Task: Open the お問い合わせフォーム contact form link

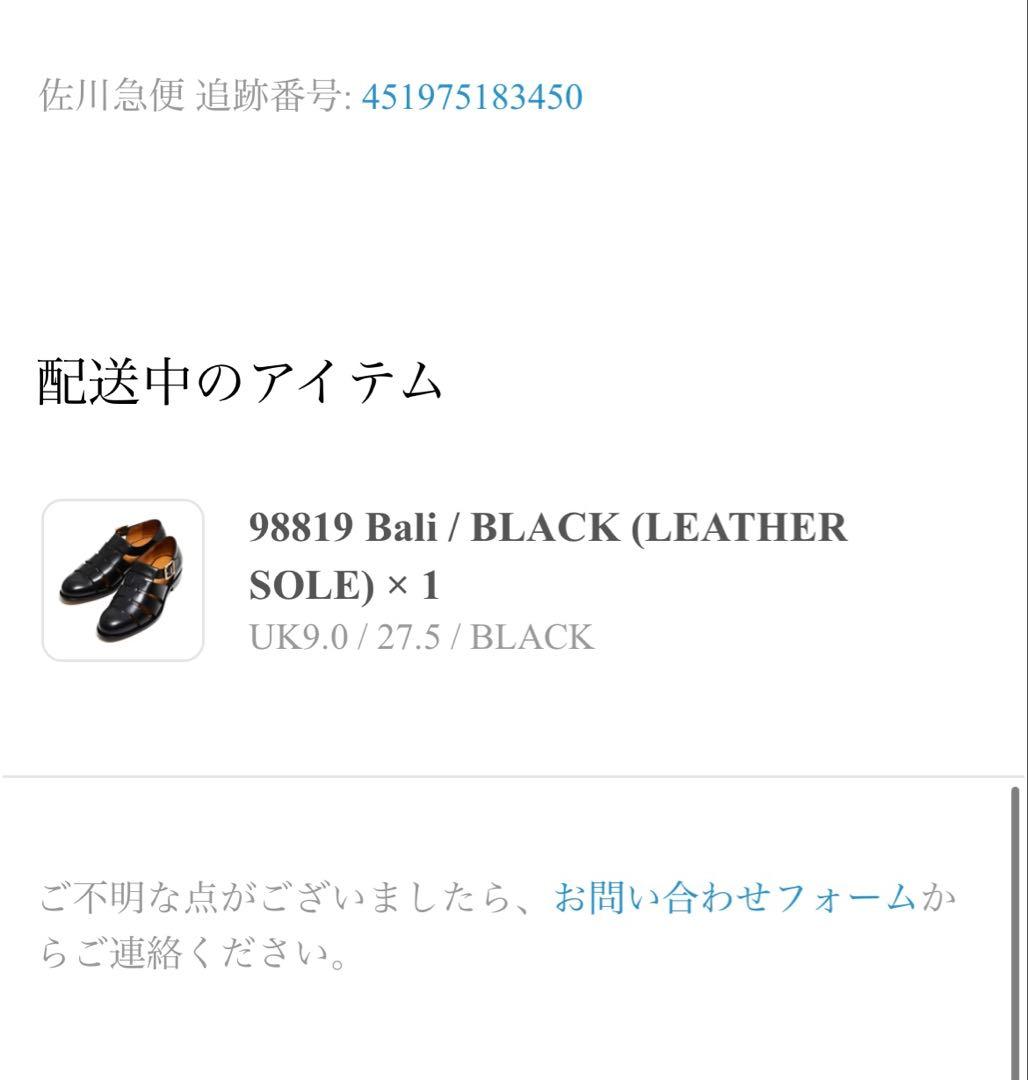Action: (735, 897)
